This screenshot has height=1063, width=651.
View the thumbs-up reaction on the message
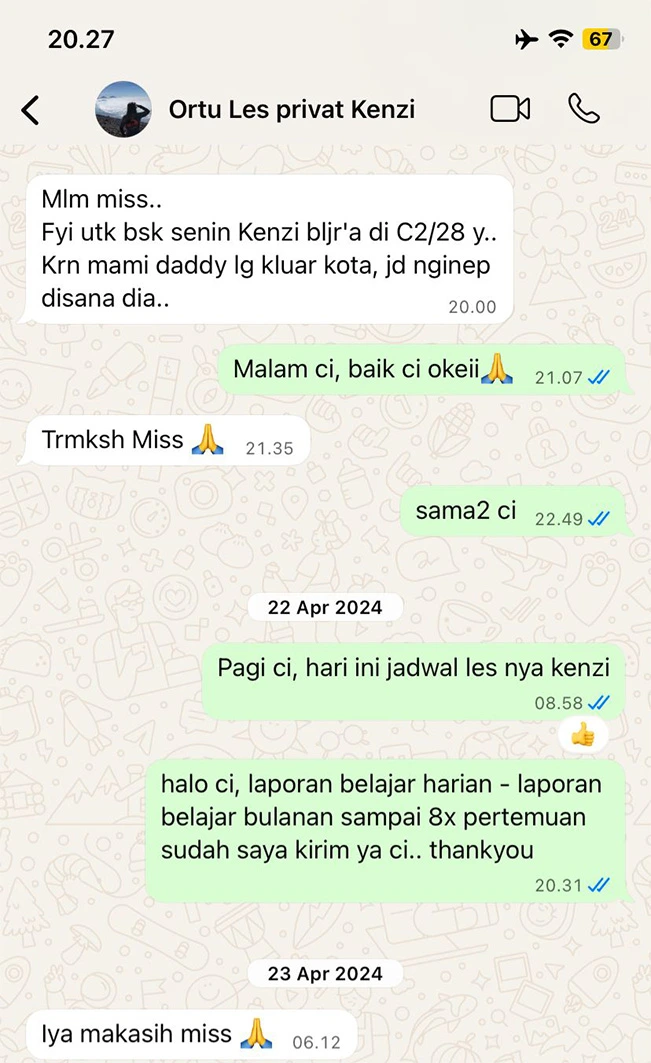[583, 736]
